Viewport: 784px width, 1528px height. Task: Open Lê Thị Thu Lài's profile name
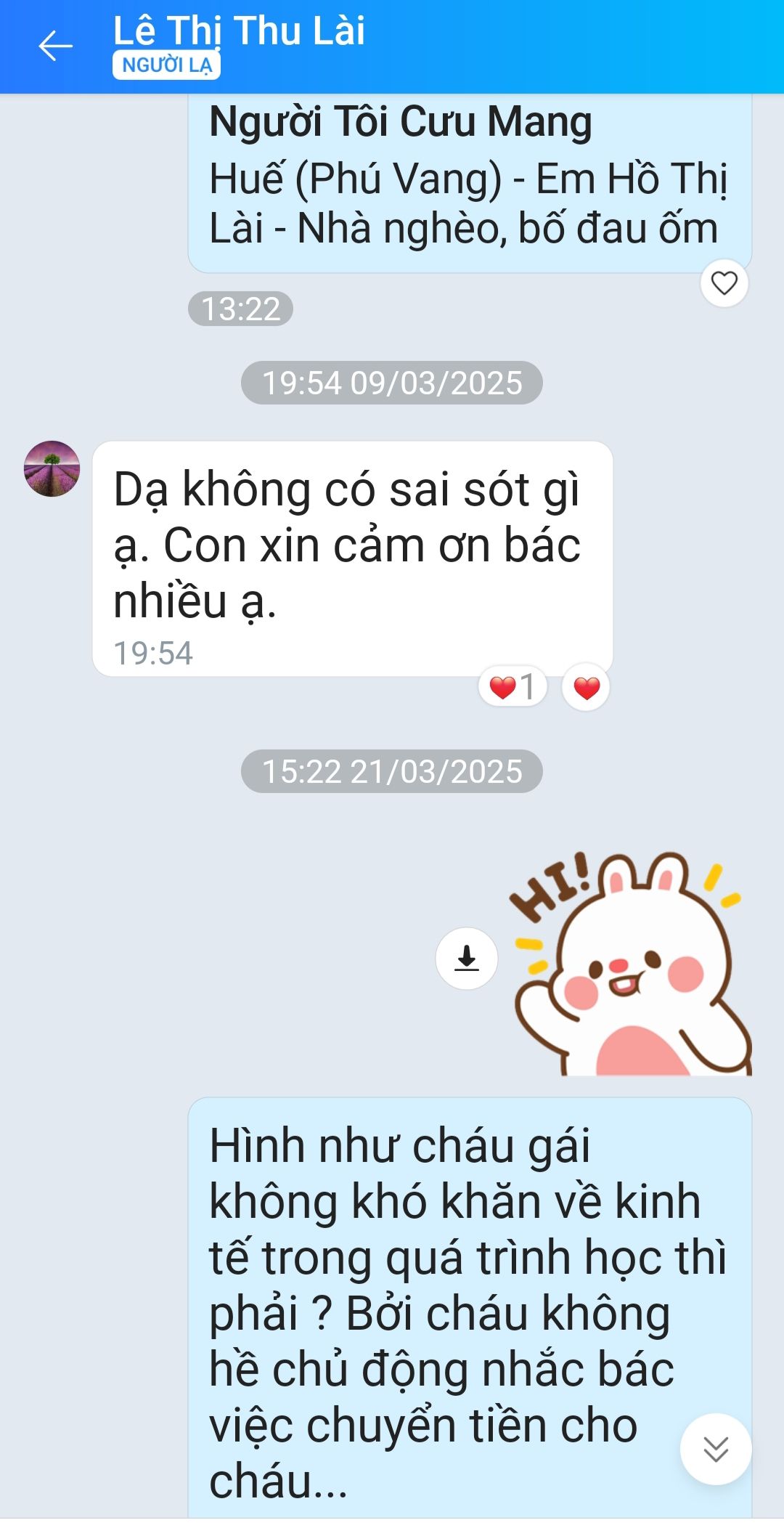pos(238,31)
